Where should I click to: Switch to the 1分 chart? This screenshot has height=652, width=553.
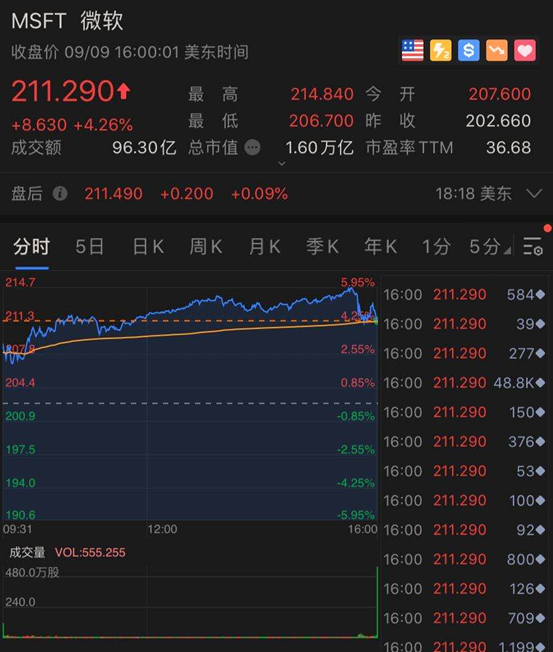tap(436, 247)
